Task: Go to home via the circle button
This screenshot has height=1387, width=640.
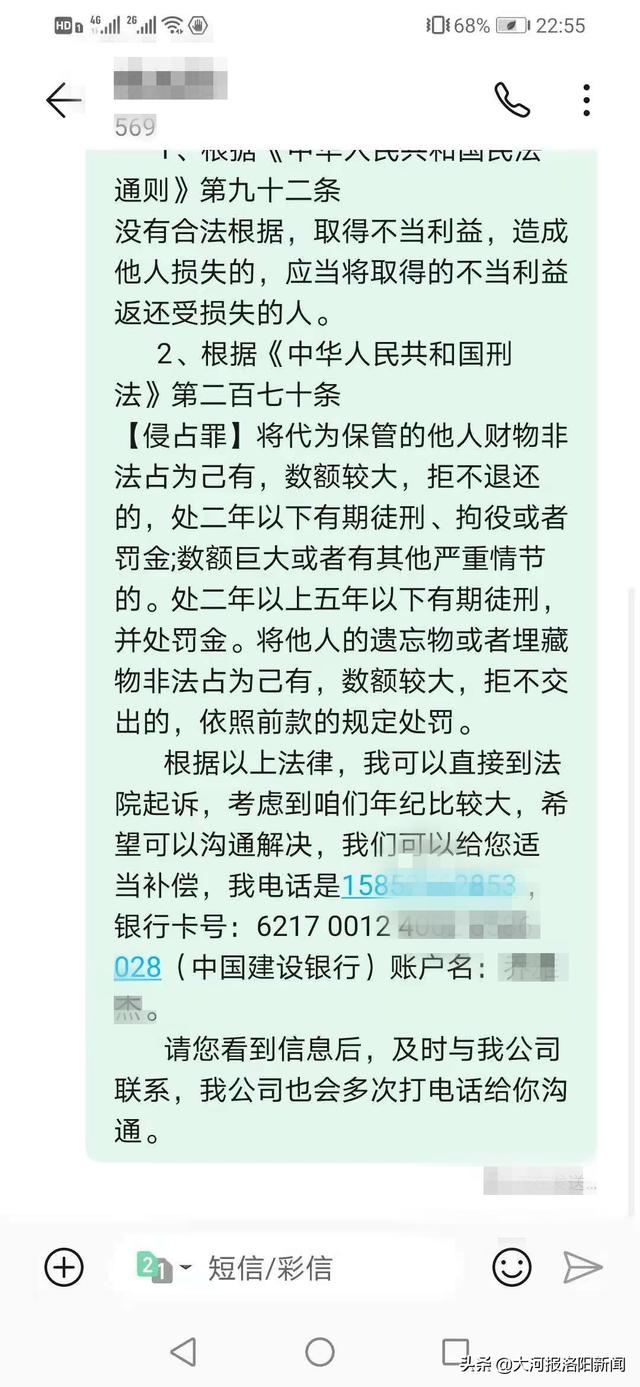Action: pyautogui.click(x=320, y=1352)
